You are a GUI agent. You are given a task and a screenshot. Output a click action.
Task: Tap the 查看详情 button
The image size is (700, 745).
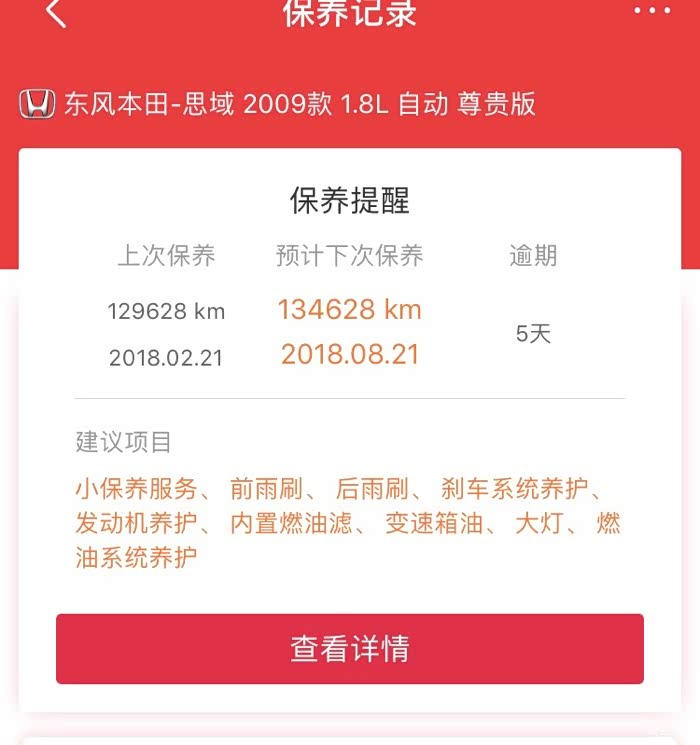coord(350,649)
